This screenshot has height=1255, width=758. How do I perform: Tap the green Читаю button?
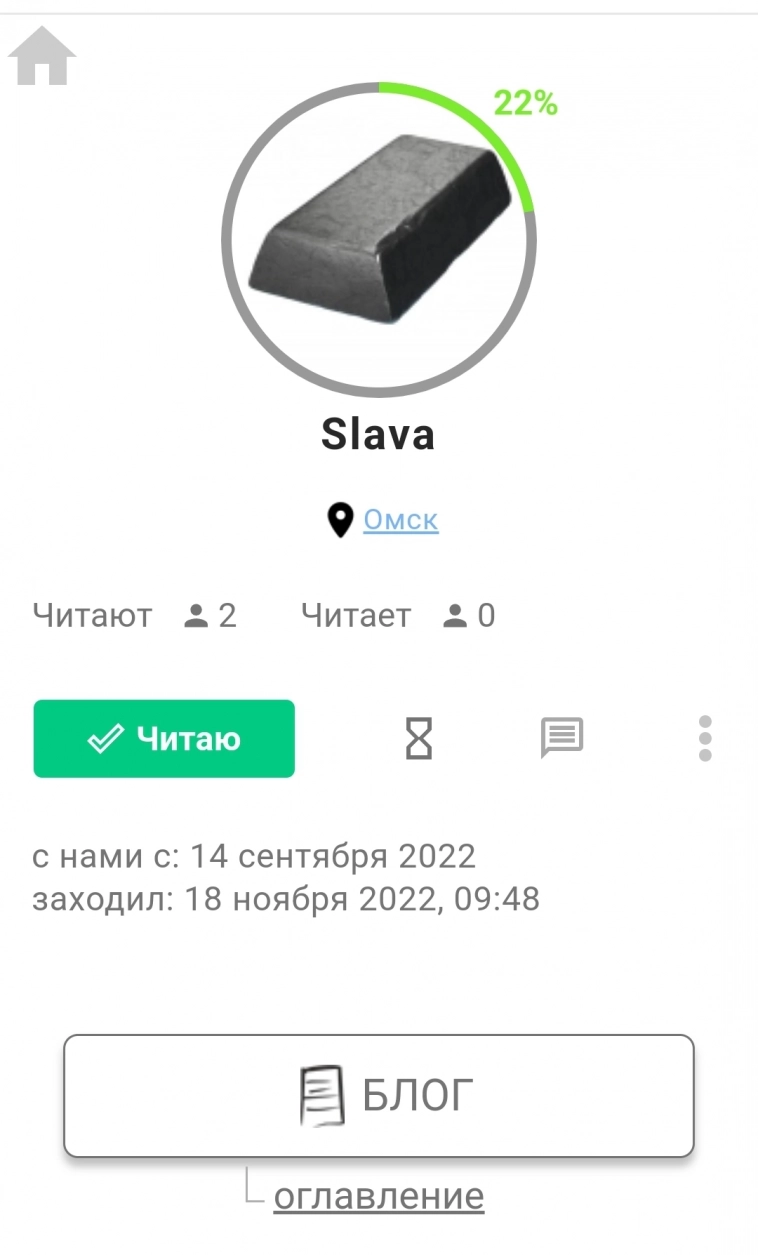pyautogui.click(x=164, y=739)
